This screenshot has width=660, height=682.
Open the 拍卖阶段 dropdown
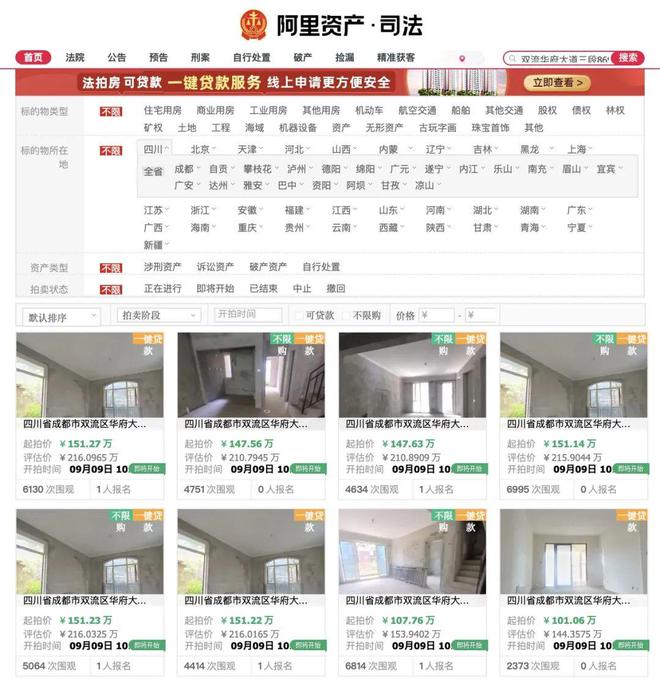coord(157,315)
